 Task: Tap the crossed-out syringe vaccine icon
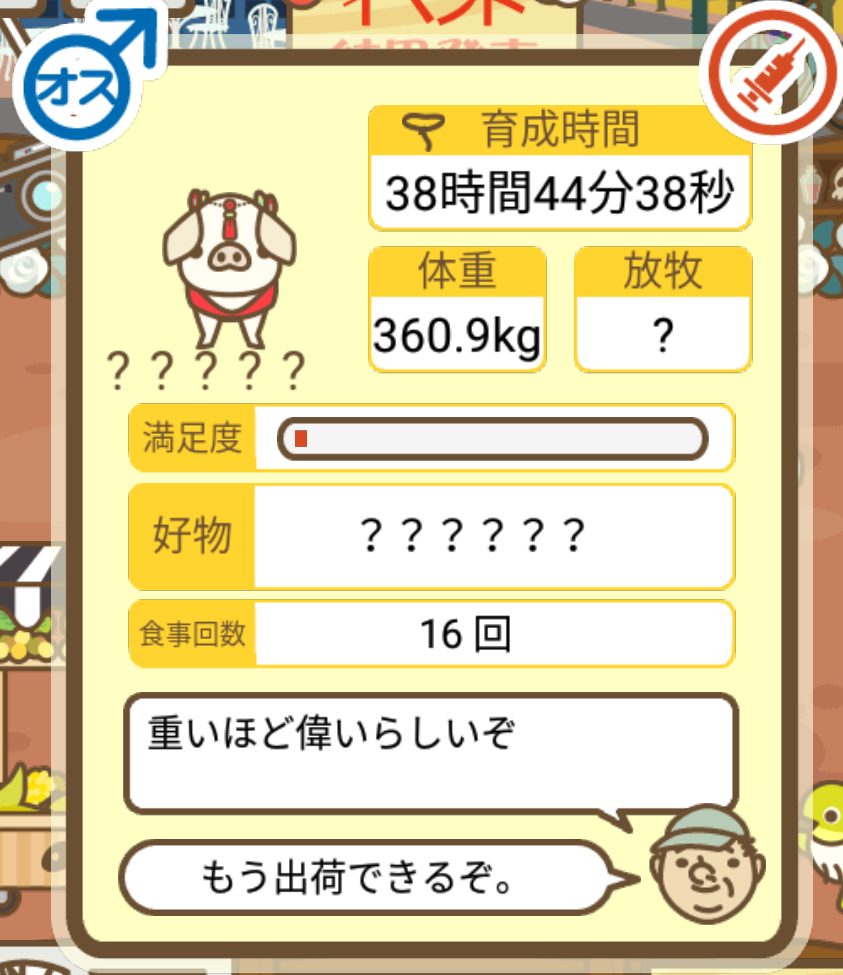(771, 80)
